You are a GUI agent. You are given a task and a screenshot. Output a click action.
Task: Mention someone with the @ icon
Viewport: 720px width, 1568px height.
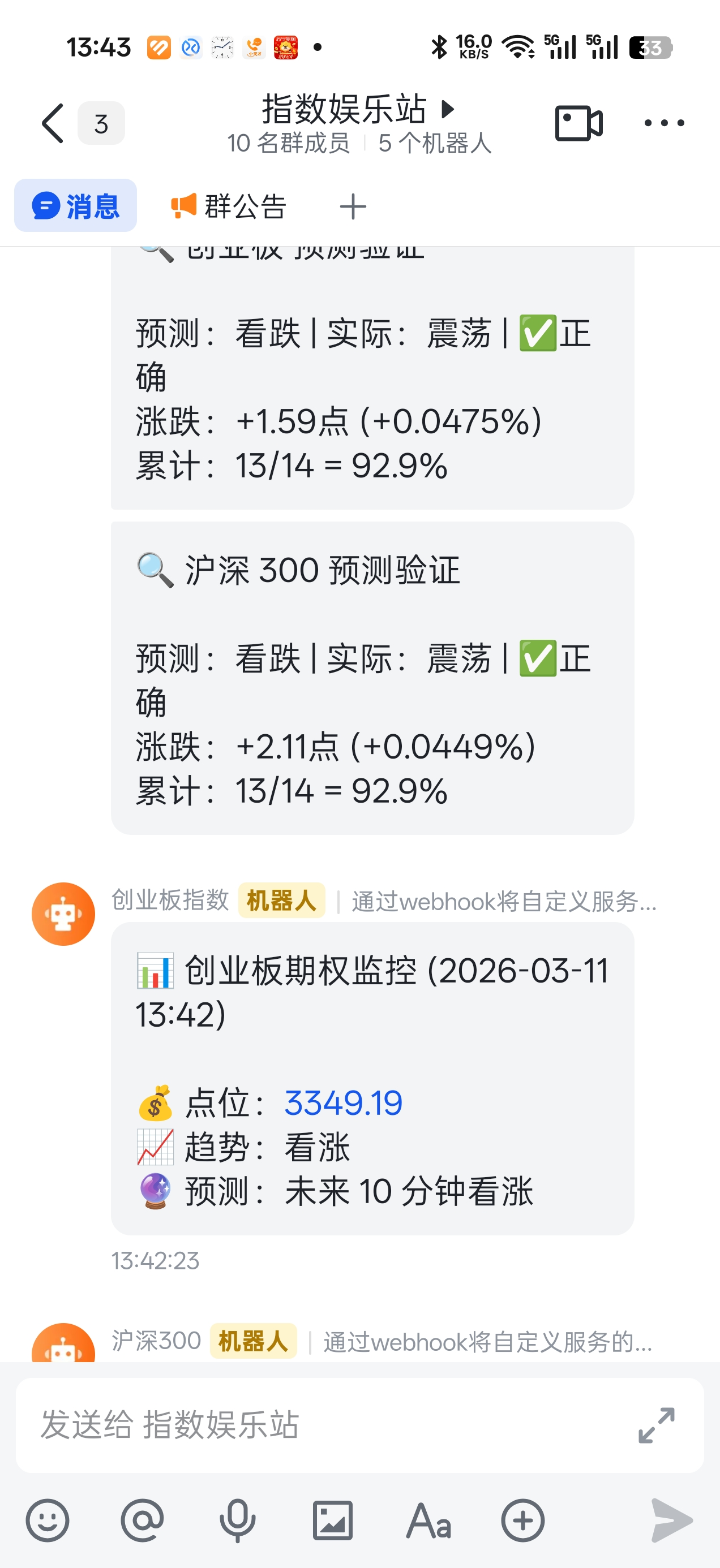click(x=143, y=1520)
